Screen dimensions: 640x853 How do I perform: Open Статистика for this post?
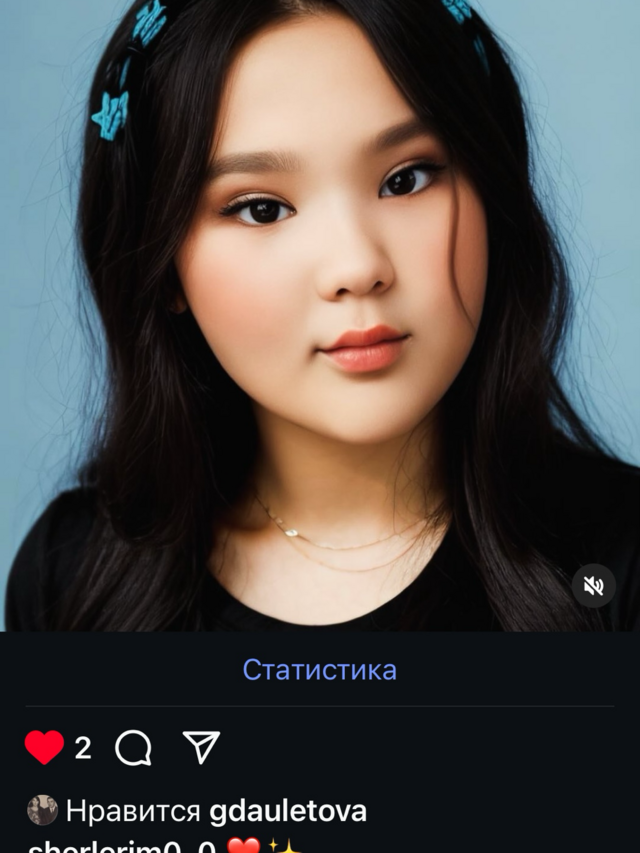pos(320,669)
